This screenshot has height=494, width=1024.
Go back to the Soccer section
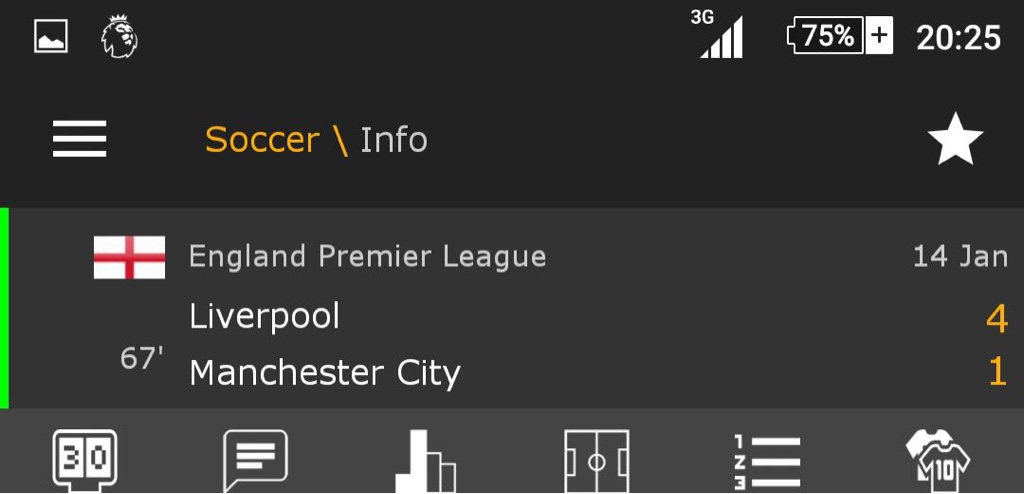point(262,140)
